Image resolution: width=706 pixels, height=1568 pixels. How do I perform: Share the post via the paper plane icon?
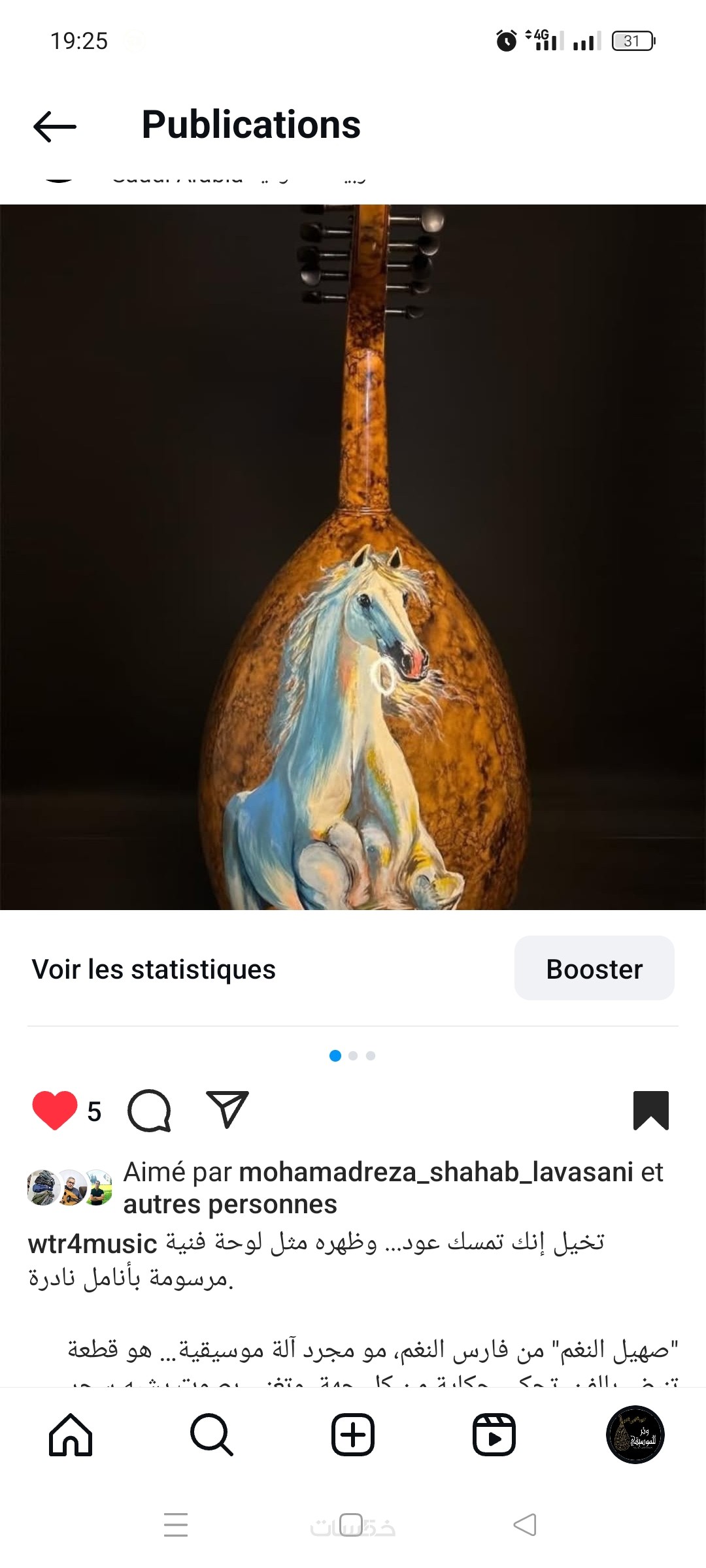pos(227,1109)
